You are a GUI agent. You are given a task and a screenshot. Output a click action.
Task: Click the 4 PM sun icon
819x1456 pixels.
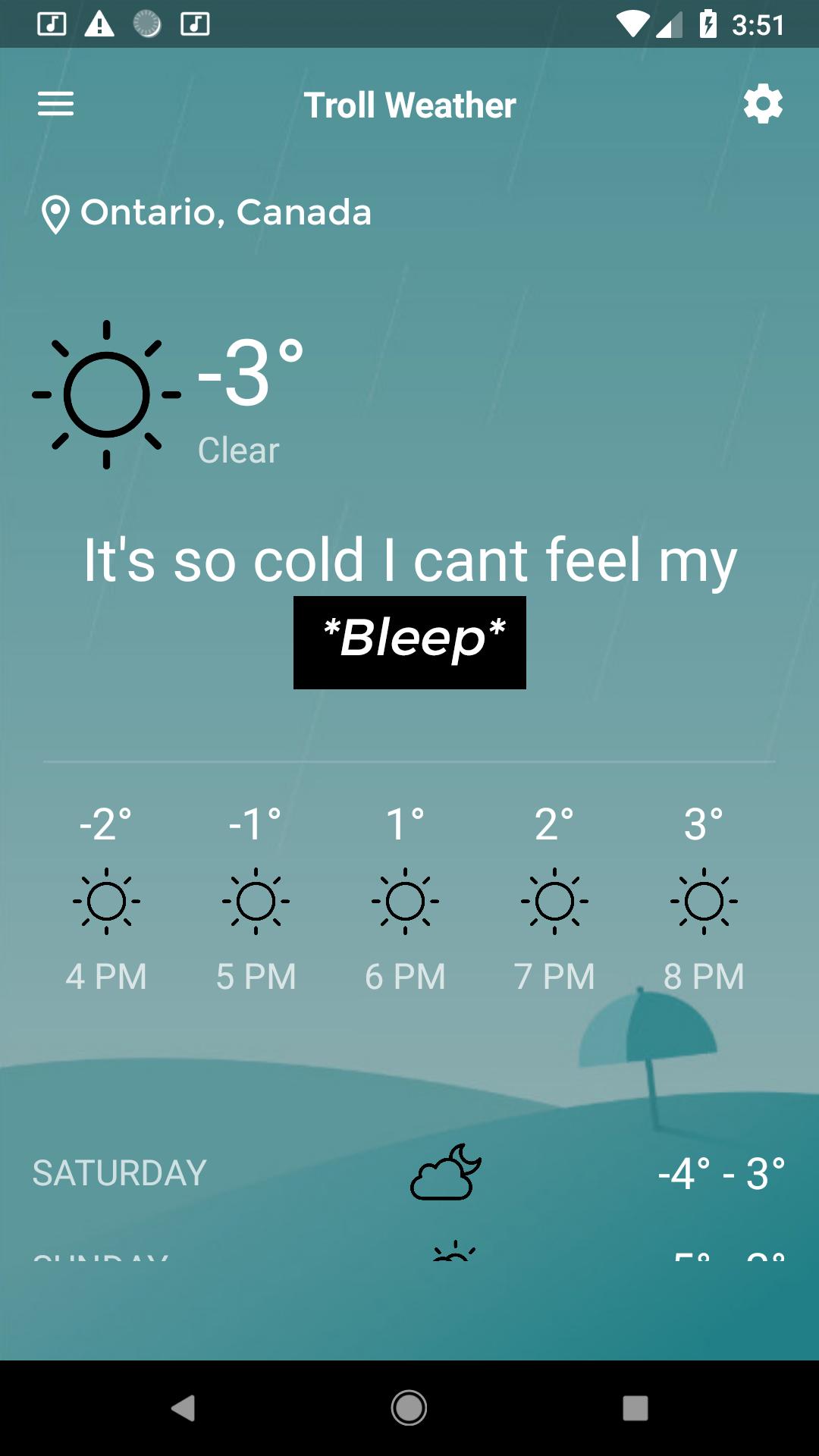[106, 901]
